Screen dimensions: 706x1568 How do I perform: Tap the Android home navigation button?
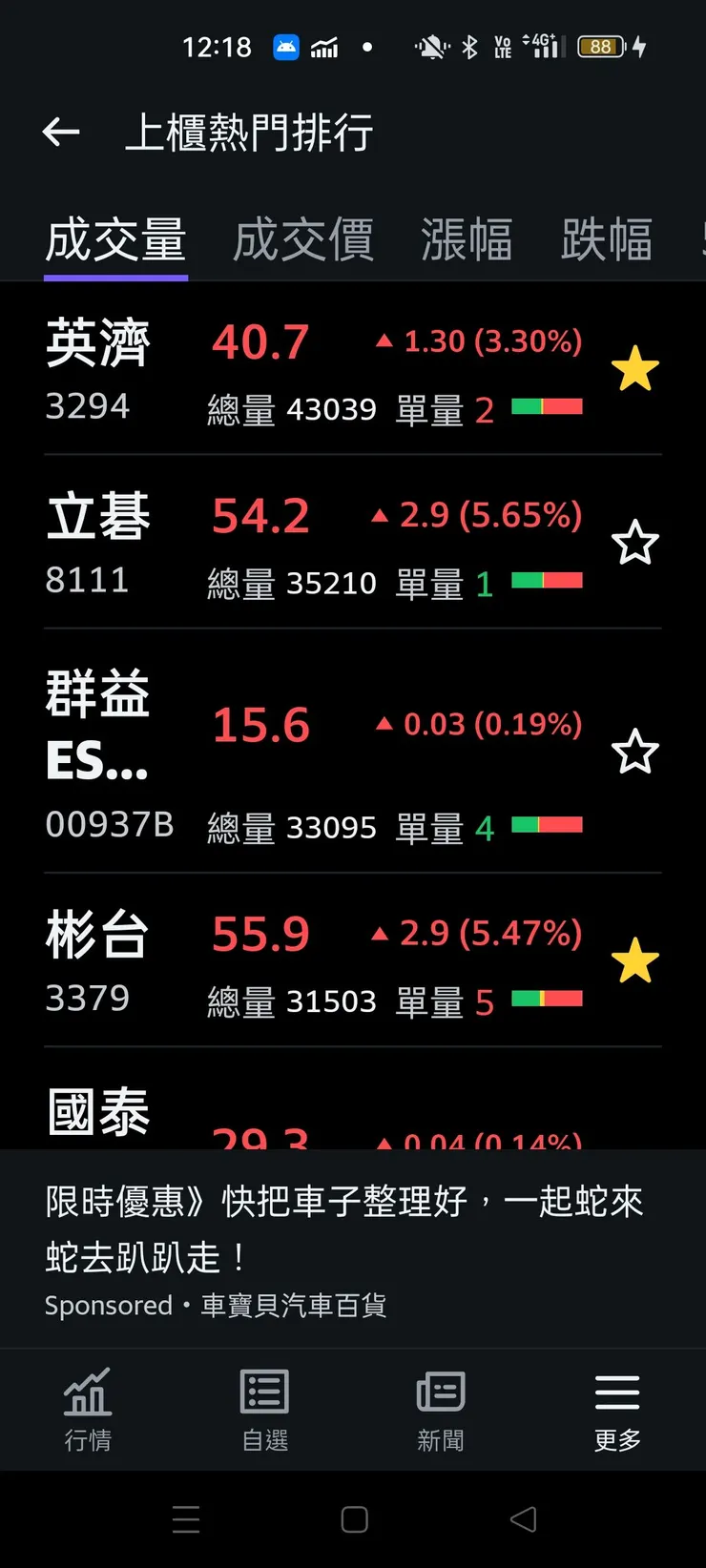coord(353,1518)
